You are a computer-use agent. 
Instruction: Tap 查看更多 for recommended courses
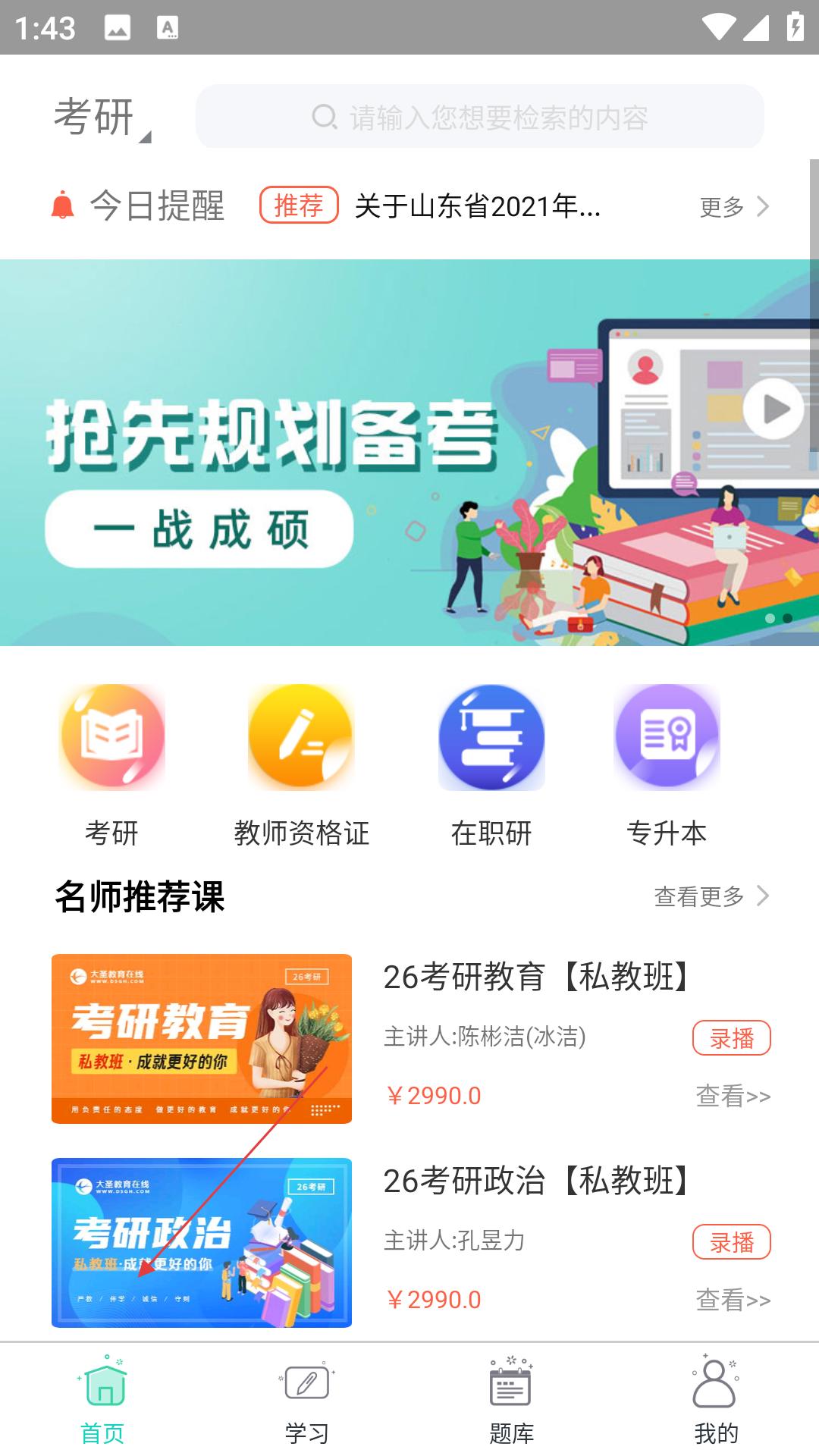[x=711, y=896]
